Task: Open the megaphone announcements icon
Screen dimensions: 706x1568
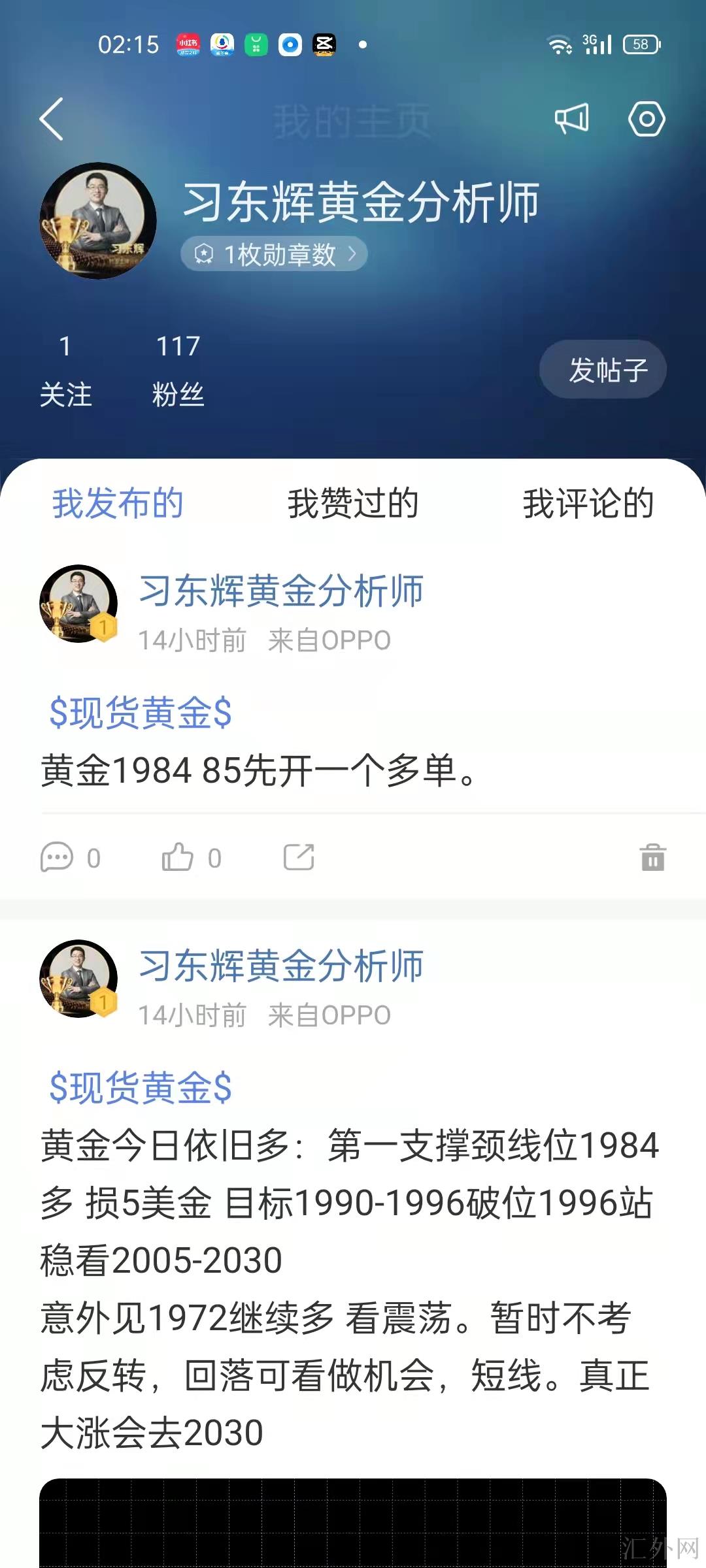Action: click(572, 119)
